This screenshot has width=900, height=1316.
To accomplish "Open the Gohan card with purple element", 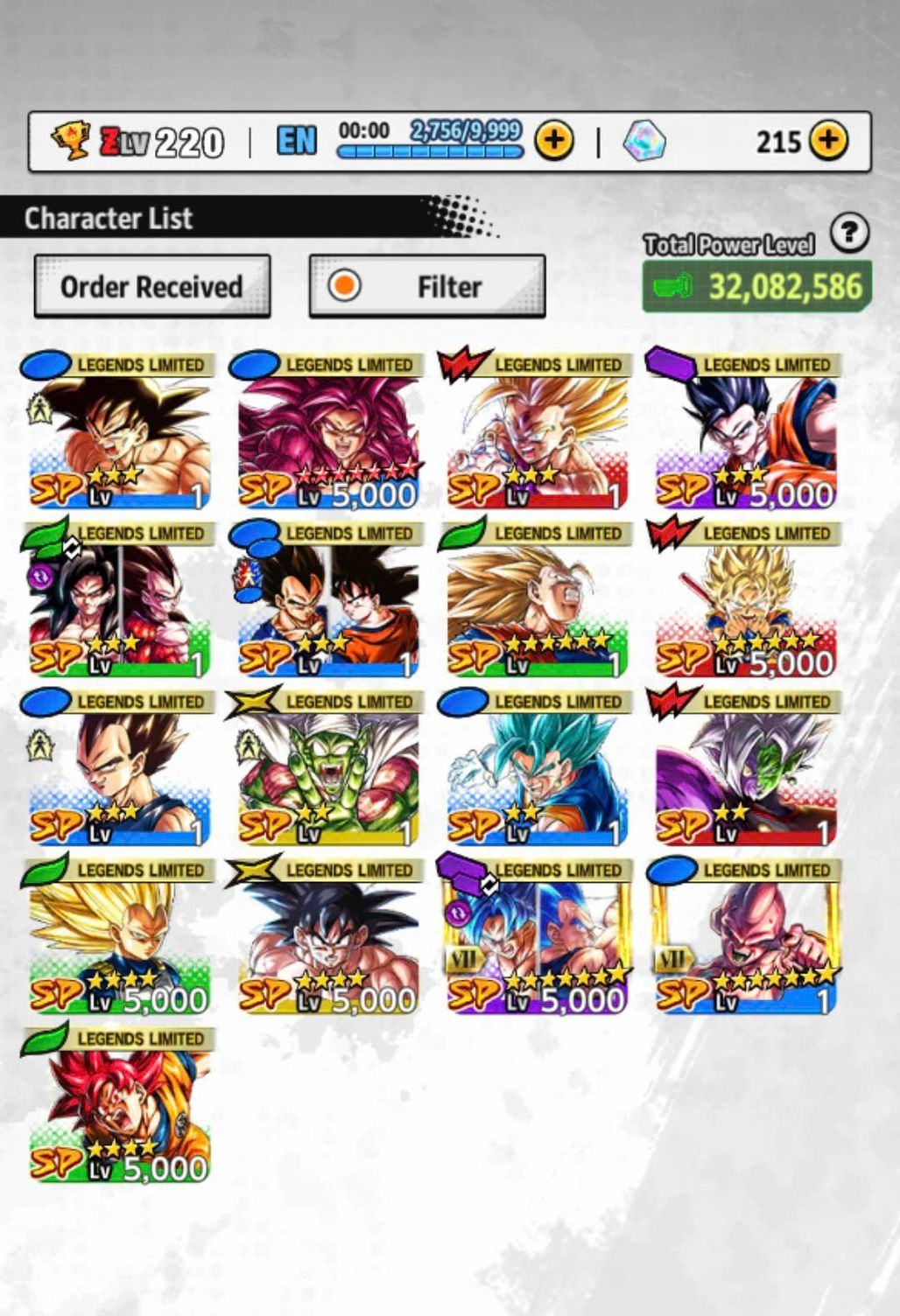I will pyautogui.click(x=745, y=433).
